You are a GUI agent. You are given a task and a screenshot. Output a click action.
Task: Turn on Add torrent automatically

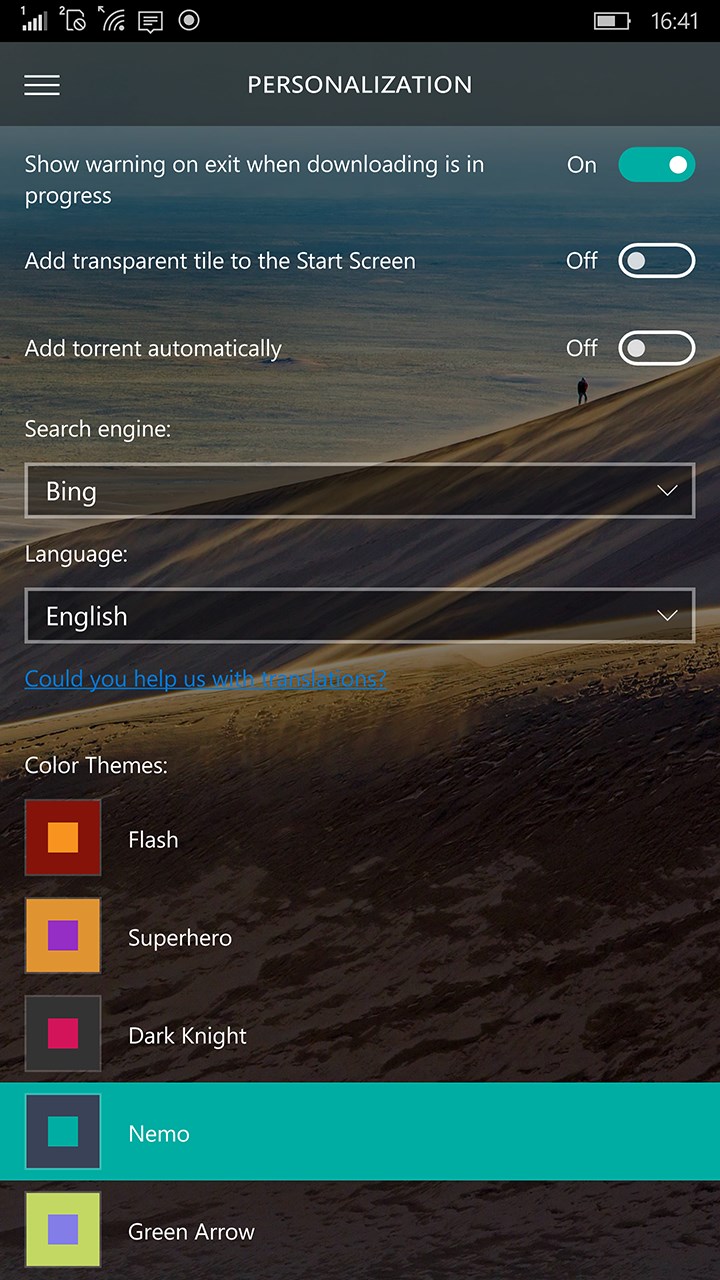coord(656,348)
